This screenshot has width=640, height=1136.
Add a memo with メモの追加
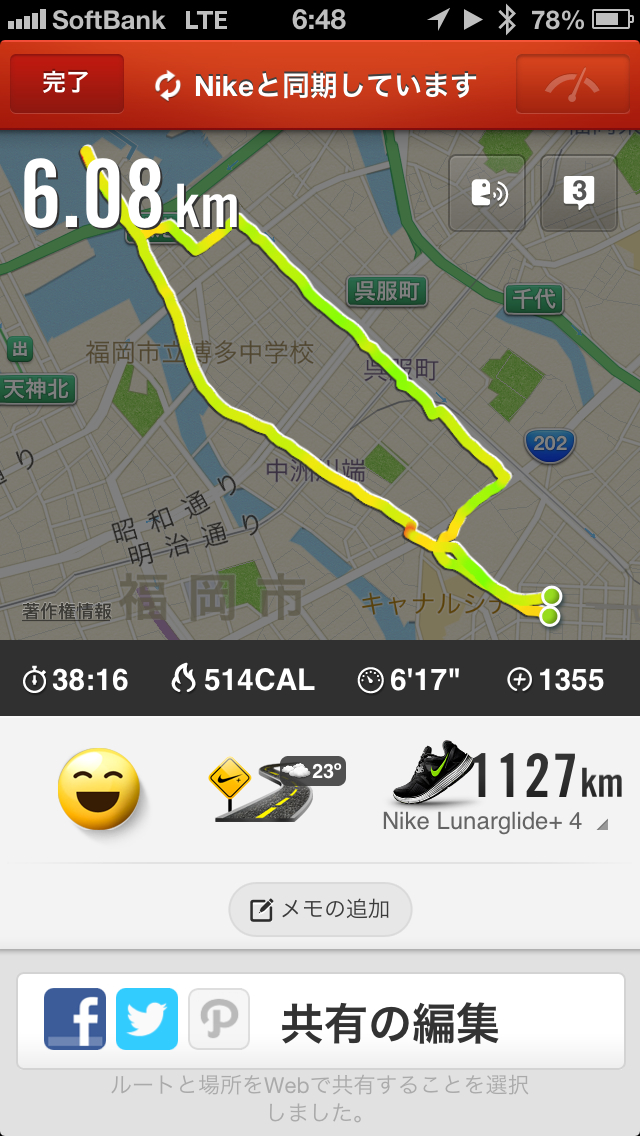[320, 909]
